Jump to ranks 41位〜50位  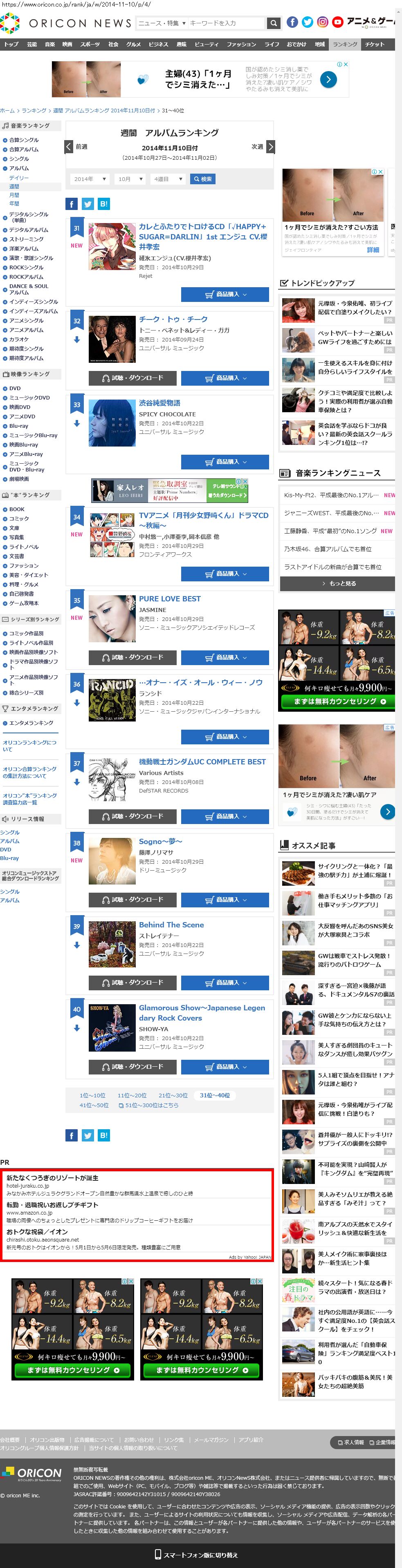click(x=94, y=1105)
